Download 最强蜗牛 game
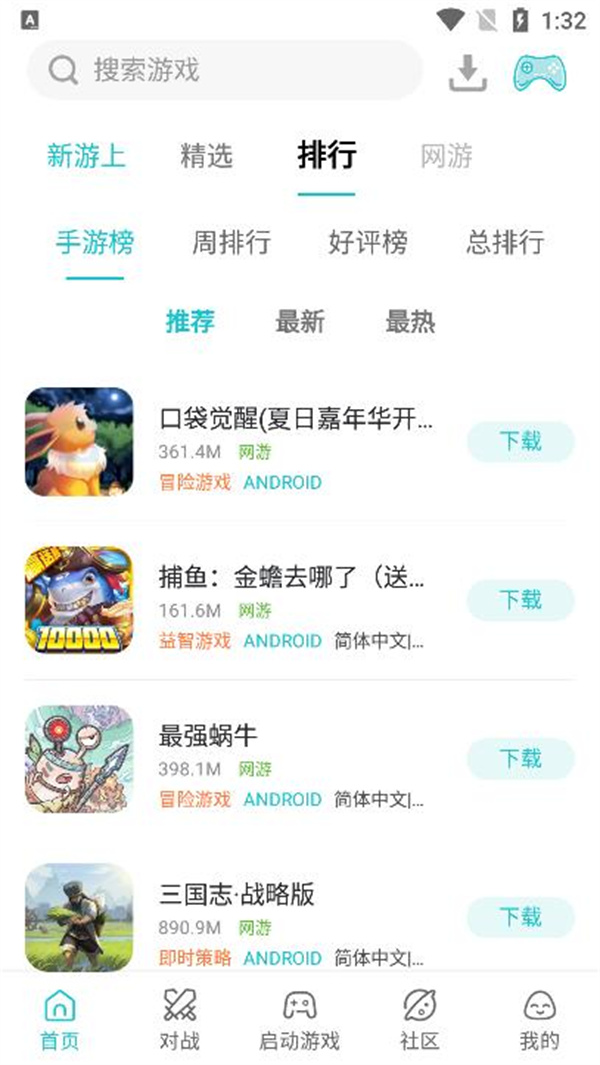Image resolution: width=600 pixels, height=1065 pixels. click(520, 759)
